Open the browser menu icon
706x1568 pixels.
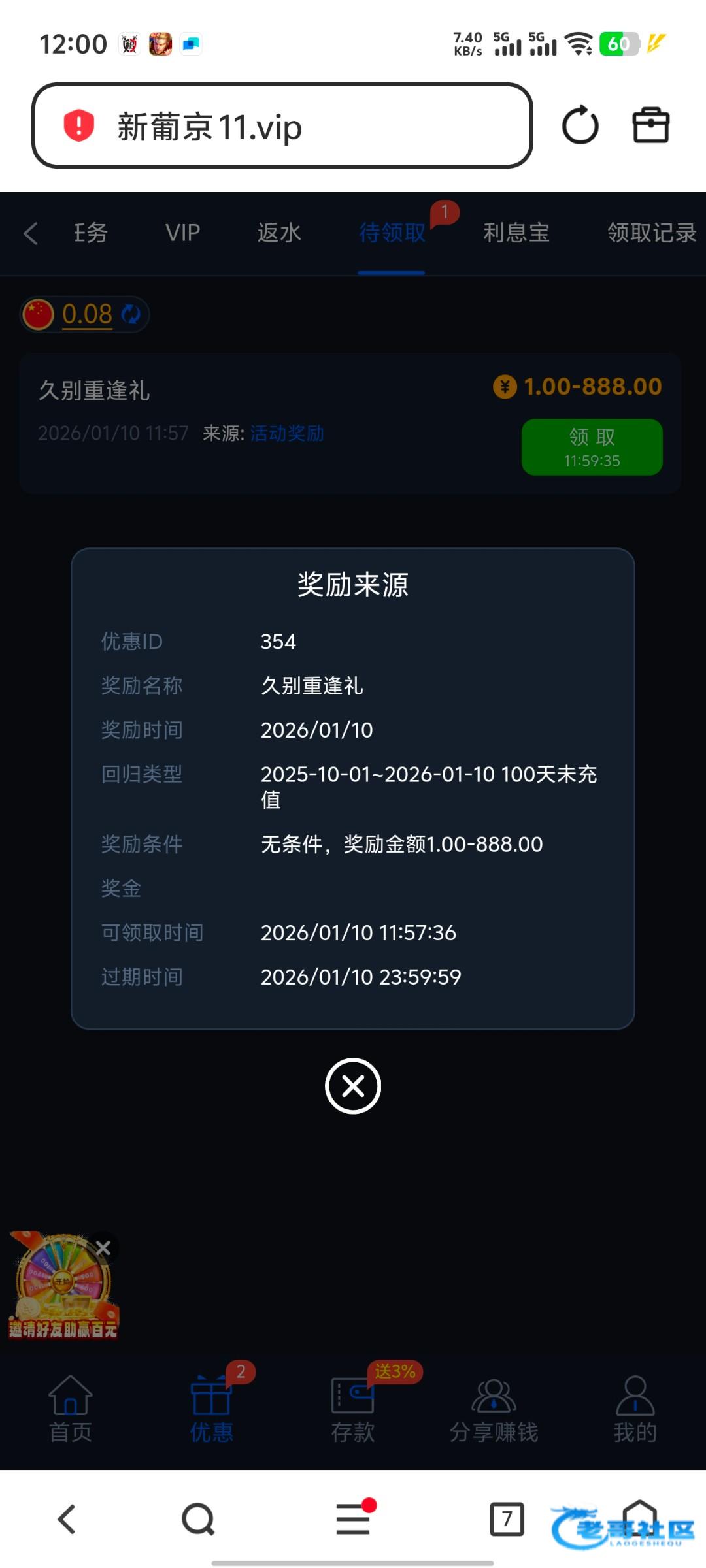coord(353,1519)
